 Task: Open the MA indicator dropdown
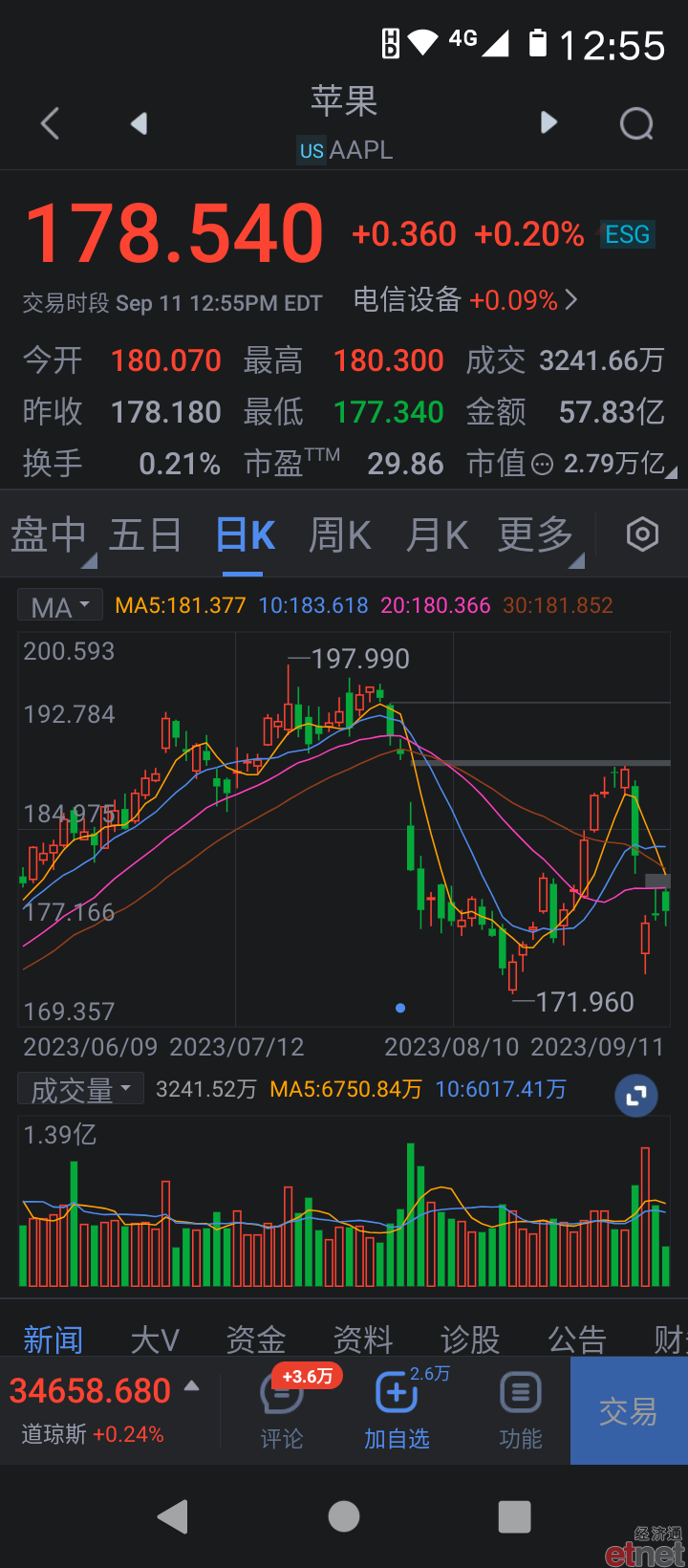pos(59,606)
